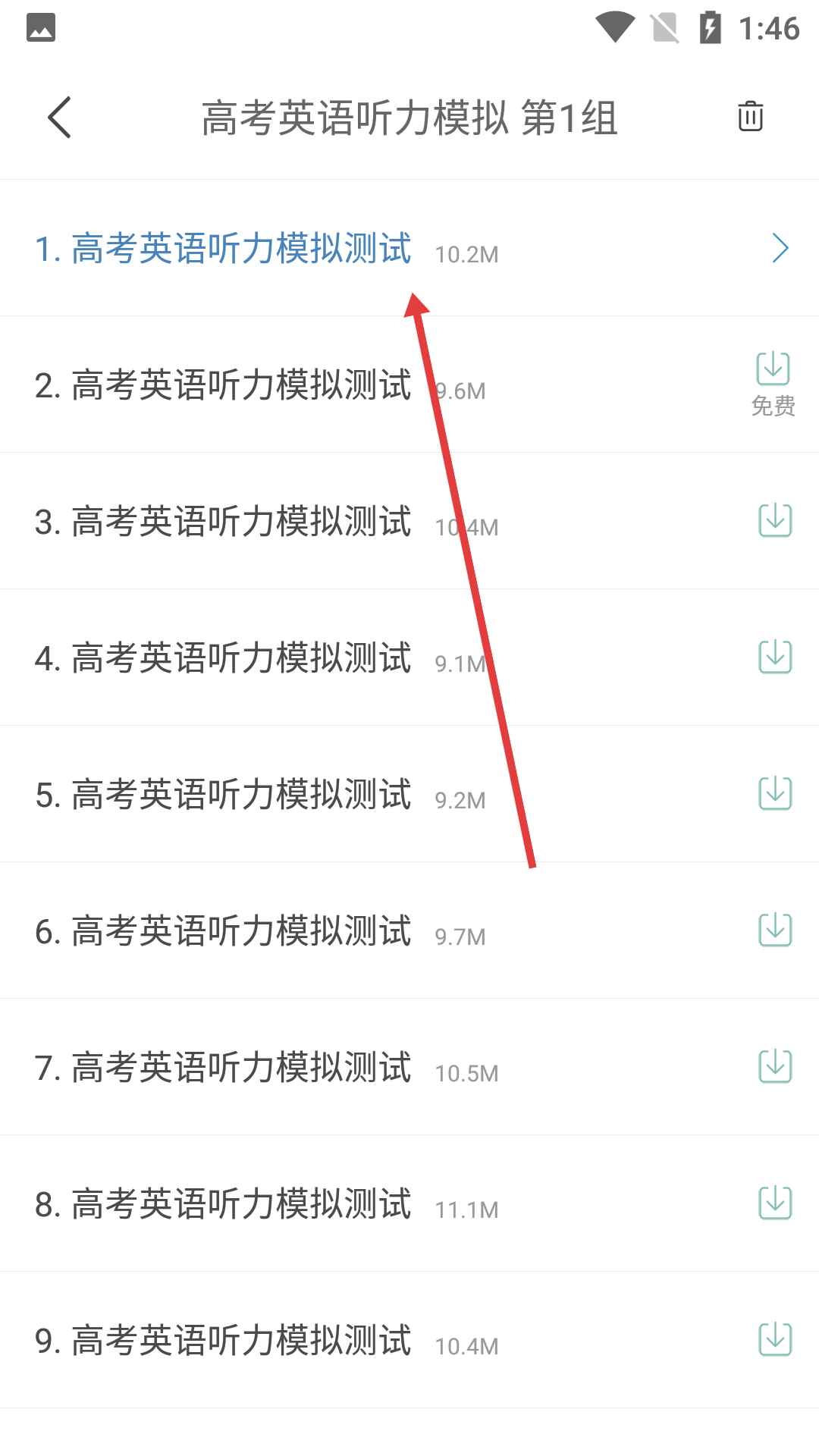Go back using the top-left arrow

[59, 118]
